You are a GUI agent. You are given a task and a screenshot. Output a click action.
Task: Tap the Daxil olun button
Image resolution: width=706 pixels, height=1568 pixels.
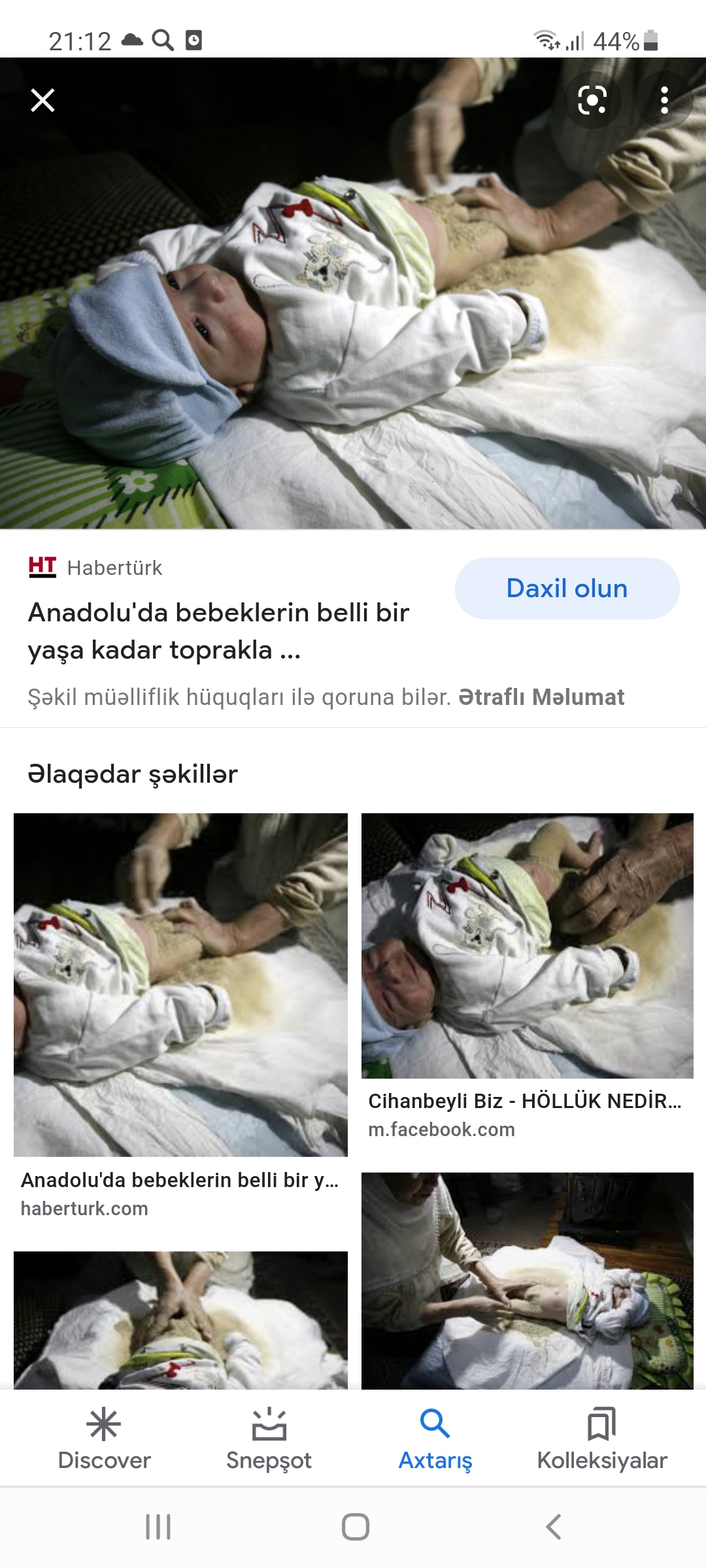point(567,588)
